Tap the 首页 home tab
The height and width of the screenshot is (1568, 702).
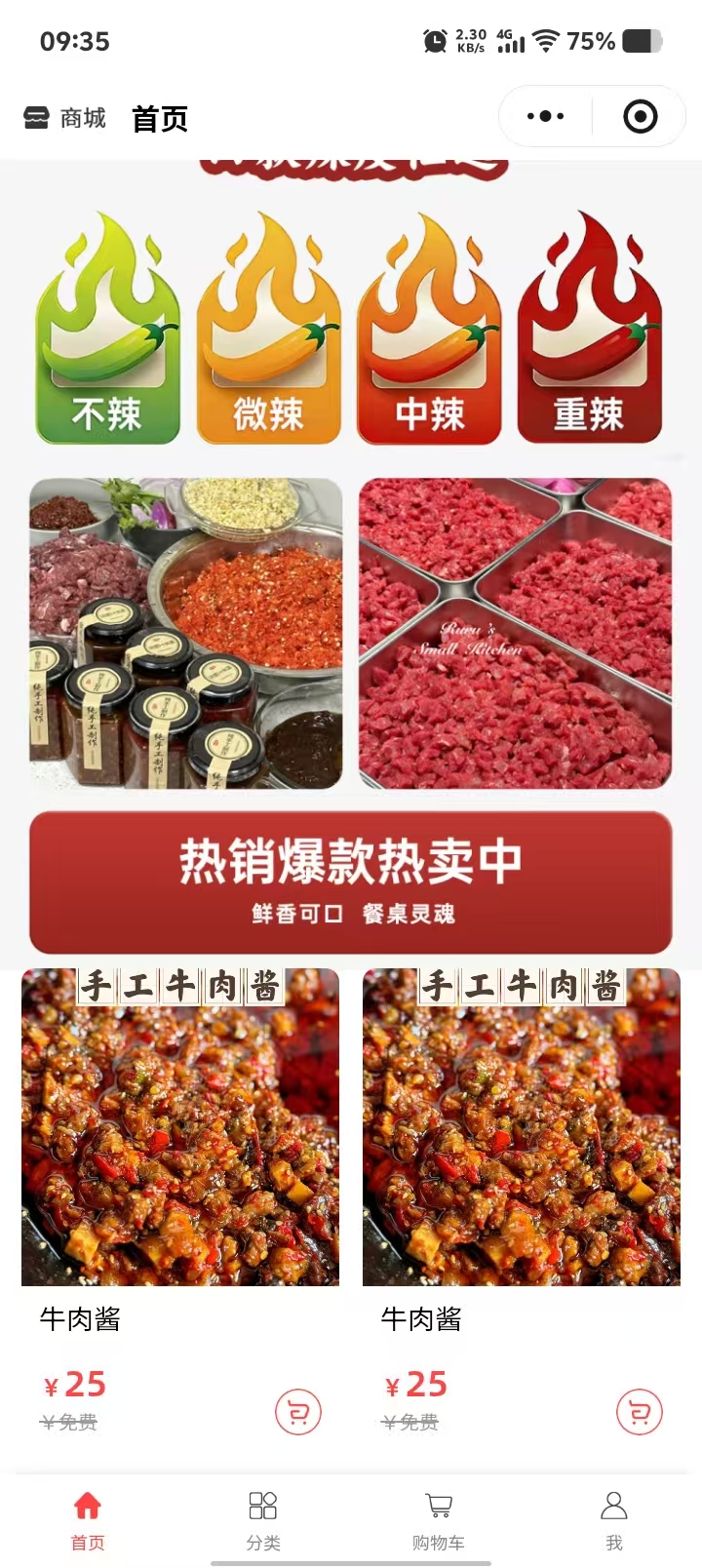pyautogui.click(x=88, y=1519)
